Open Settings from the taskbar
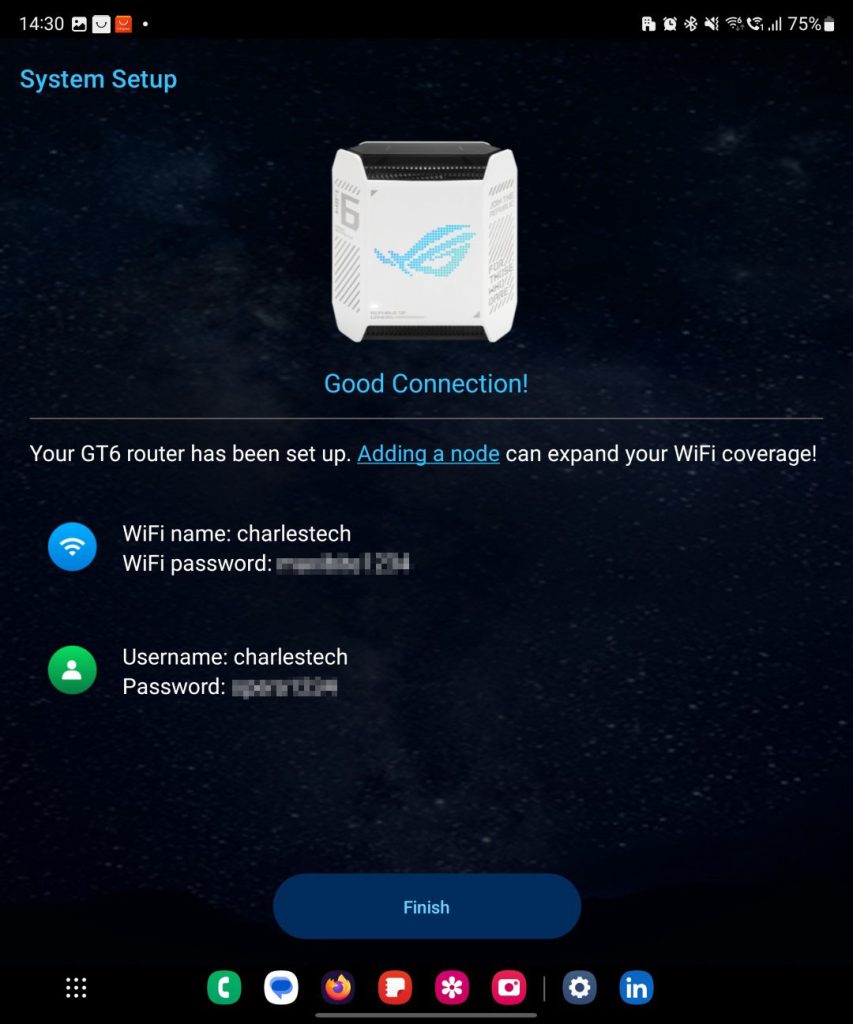Screen dimensions: 853x1024 [x=579, y=988]
